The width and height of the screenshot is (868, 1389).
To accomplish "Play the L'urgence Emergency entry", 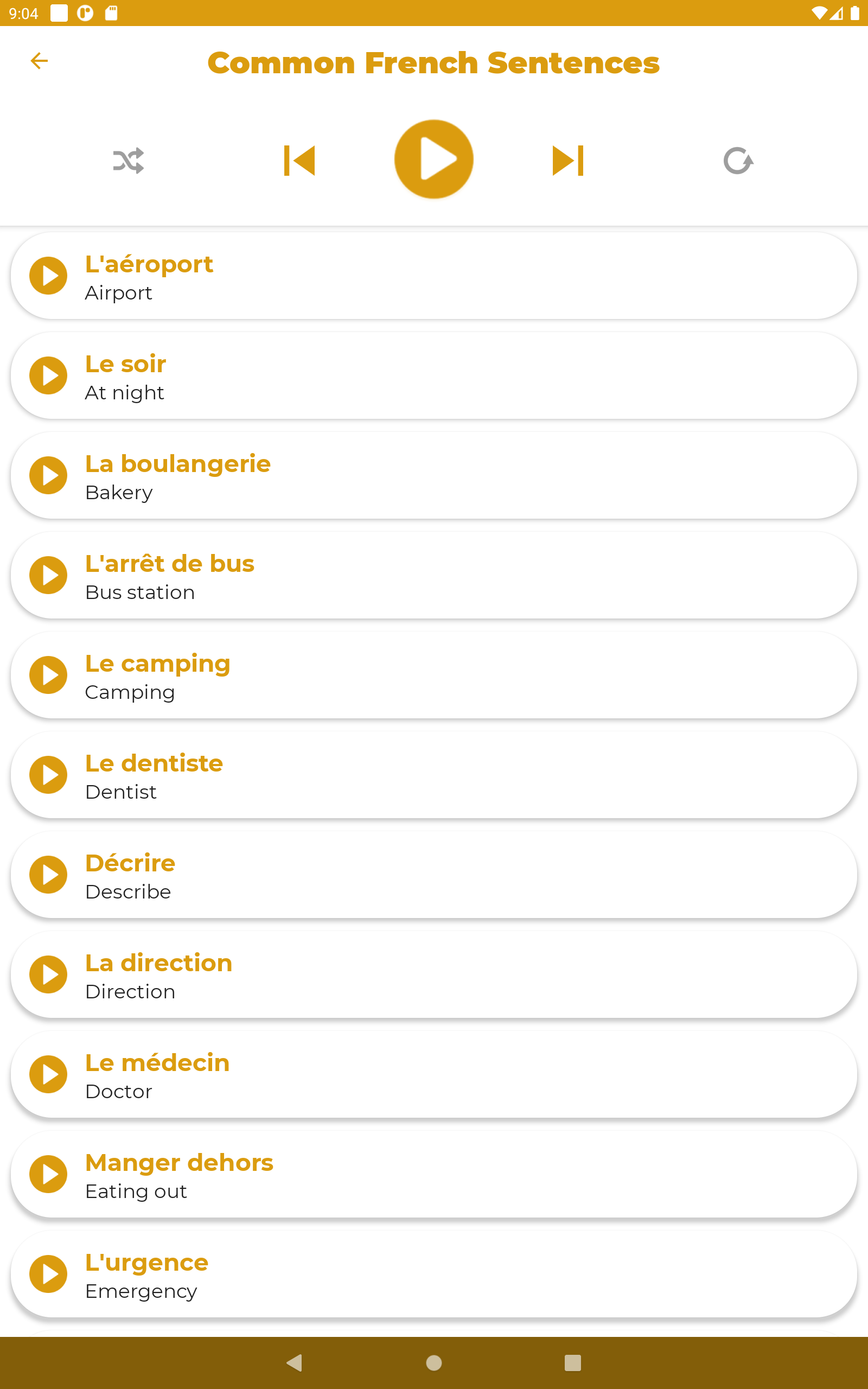I will point(48,1275).
